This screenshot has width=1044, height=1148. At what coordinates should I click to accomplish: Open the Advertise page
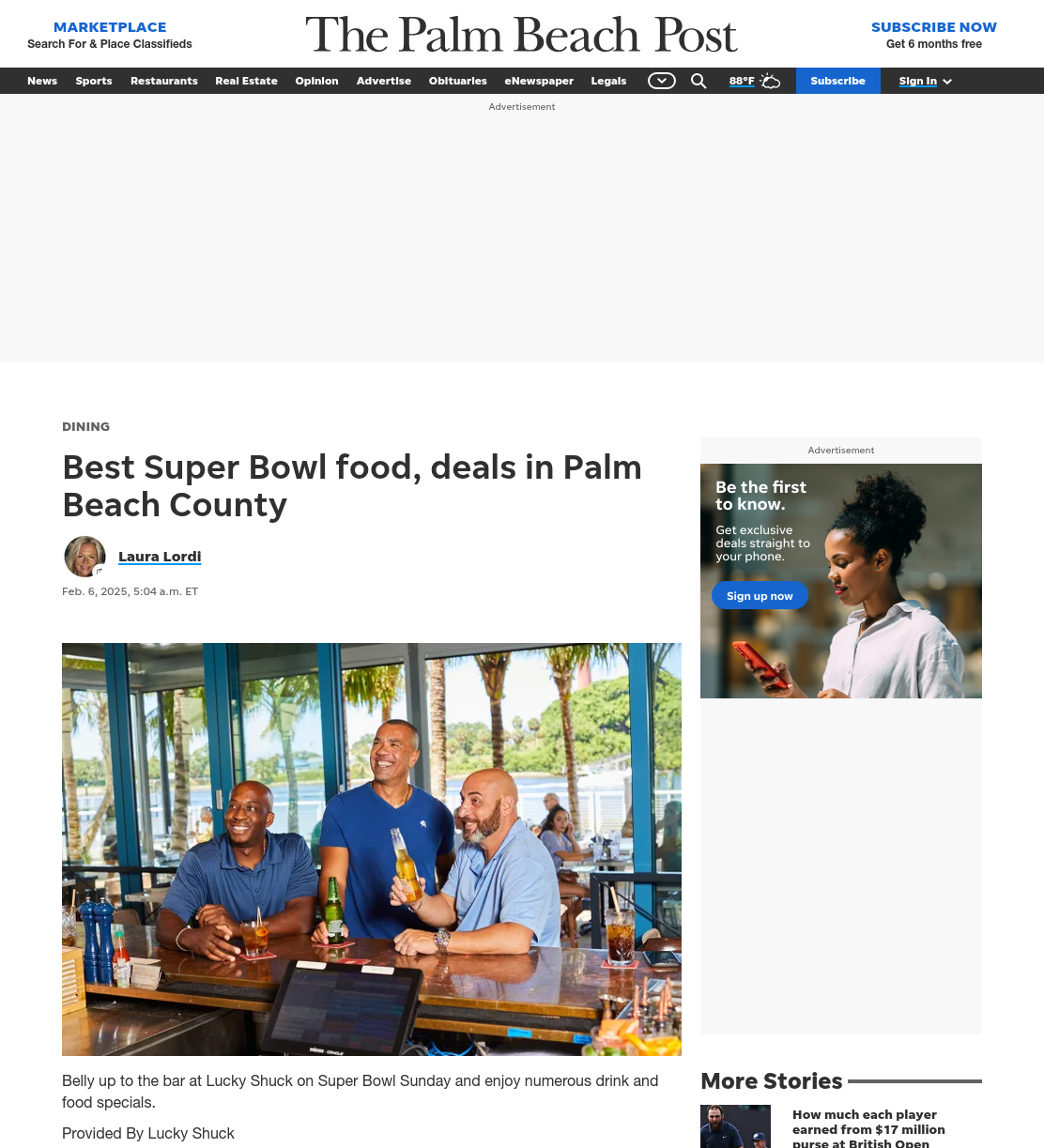pyautogui.click(x=384, y=81)
